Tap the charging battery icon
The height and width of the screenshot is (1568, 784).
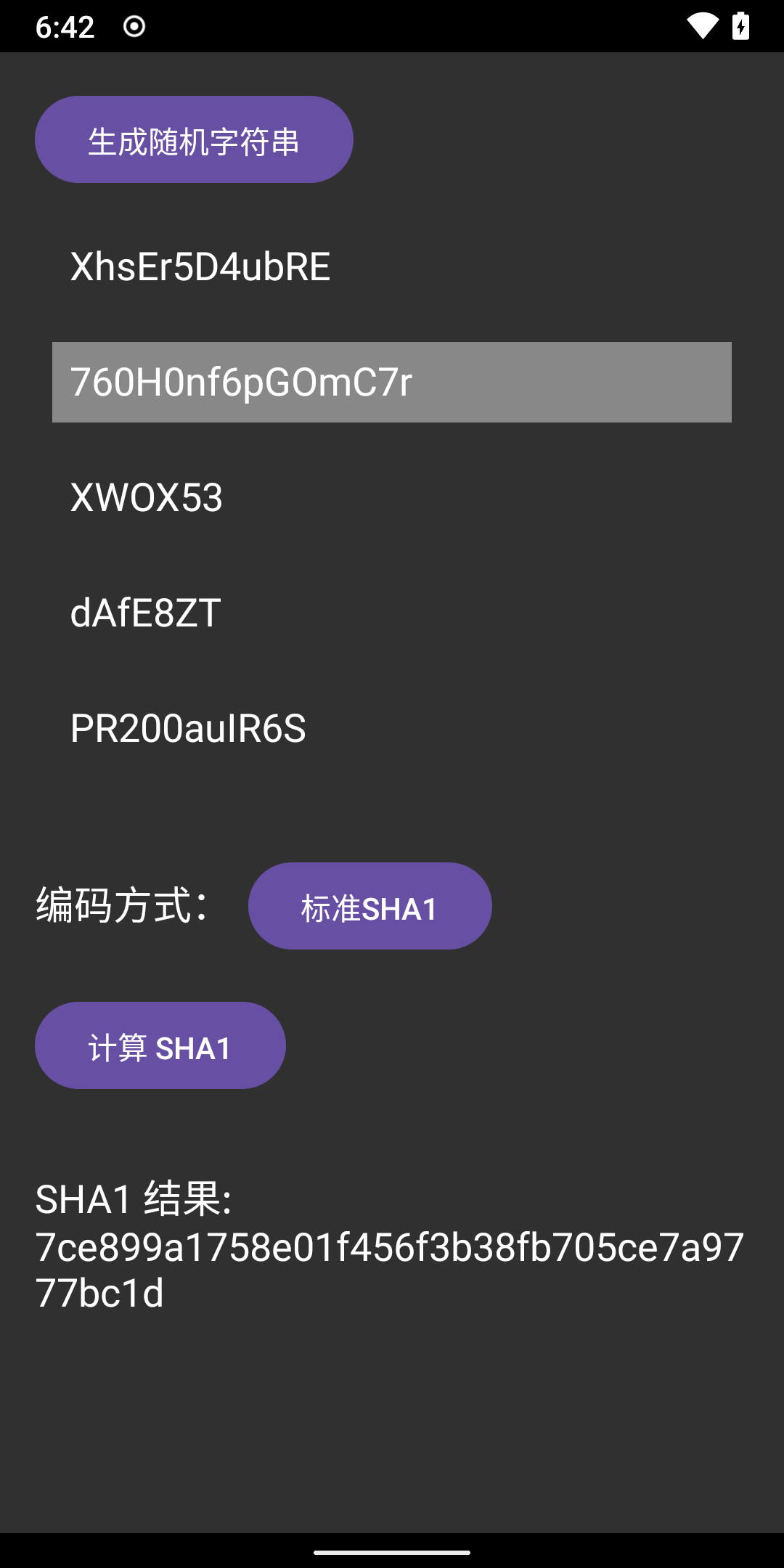point(741,25)
